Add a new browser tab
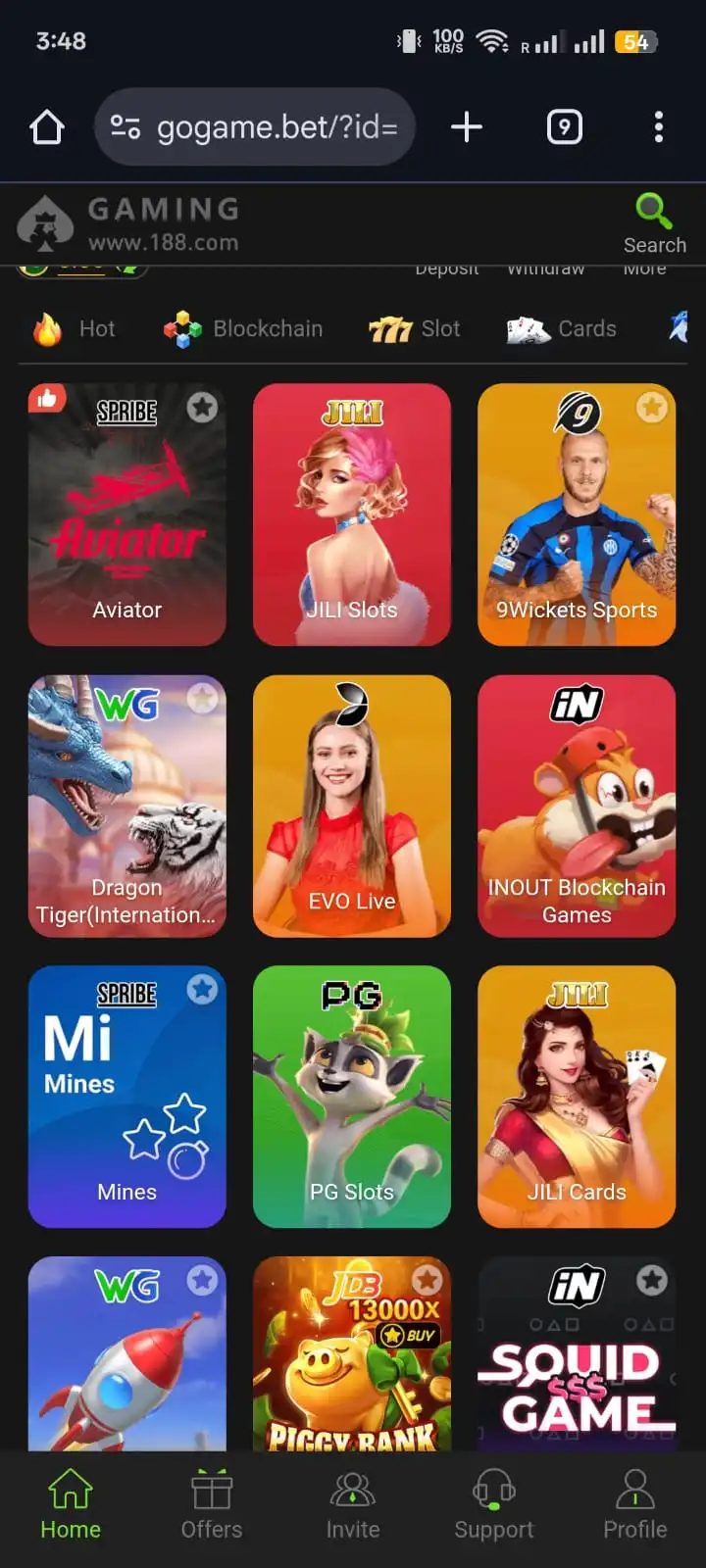Screen dimensions: 706x1568 pos(467,127)
